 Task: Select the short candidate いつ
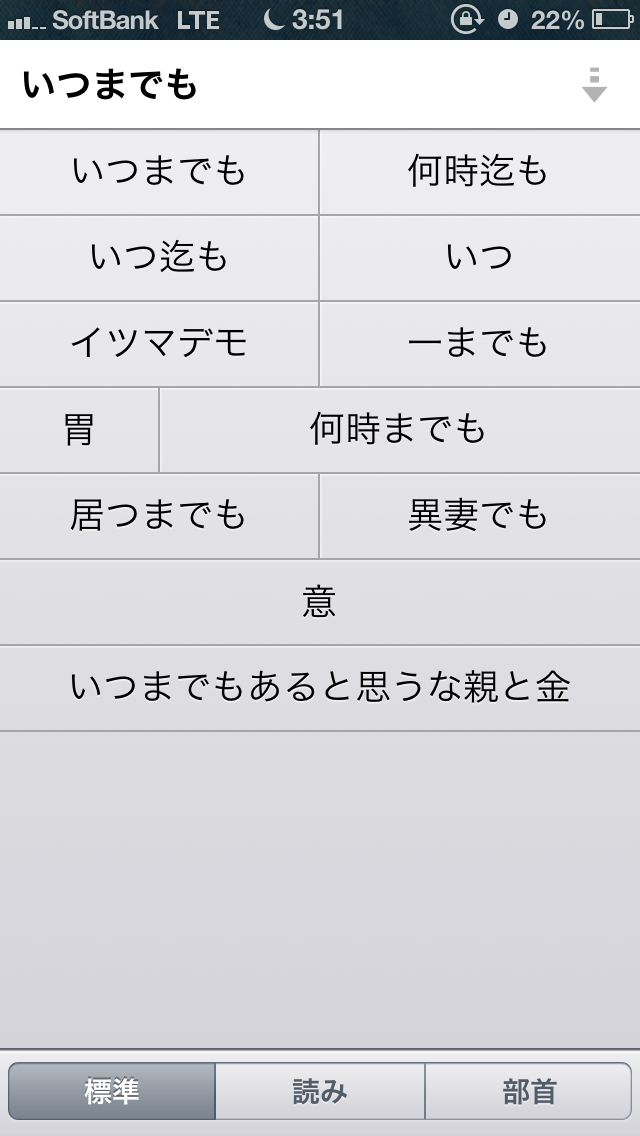coord(479,258)
